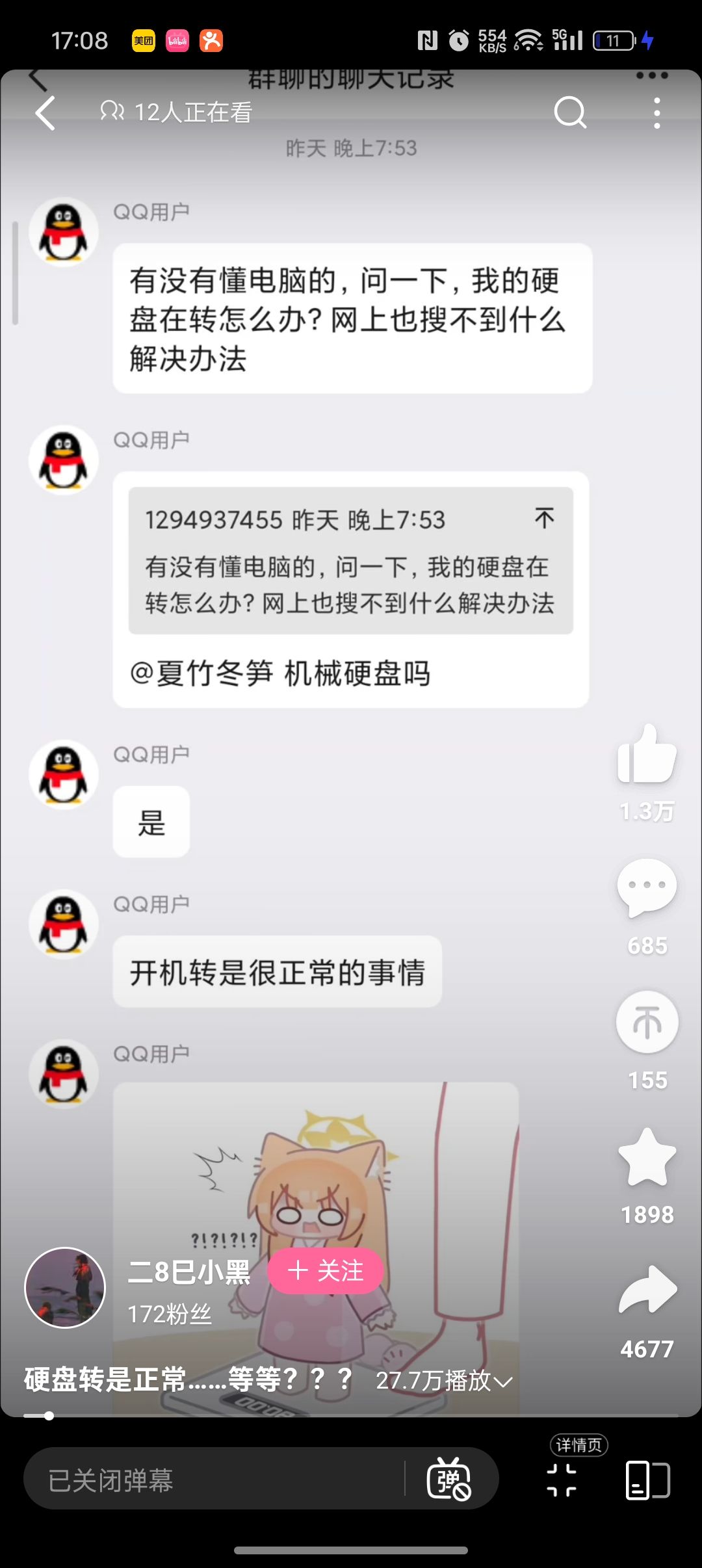Give a coin to this video

(x=647, y=1023)
